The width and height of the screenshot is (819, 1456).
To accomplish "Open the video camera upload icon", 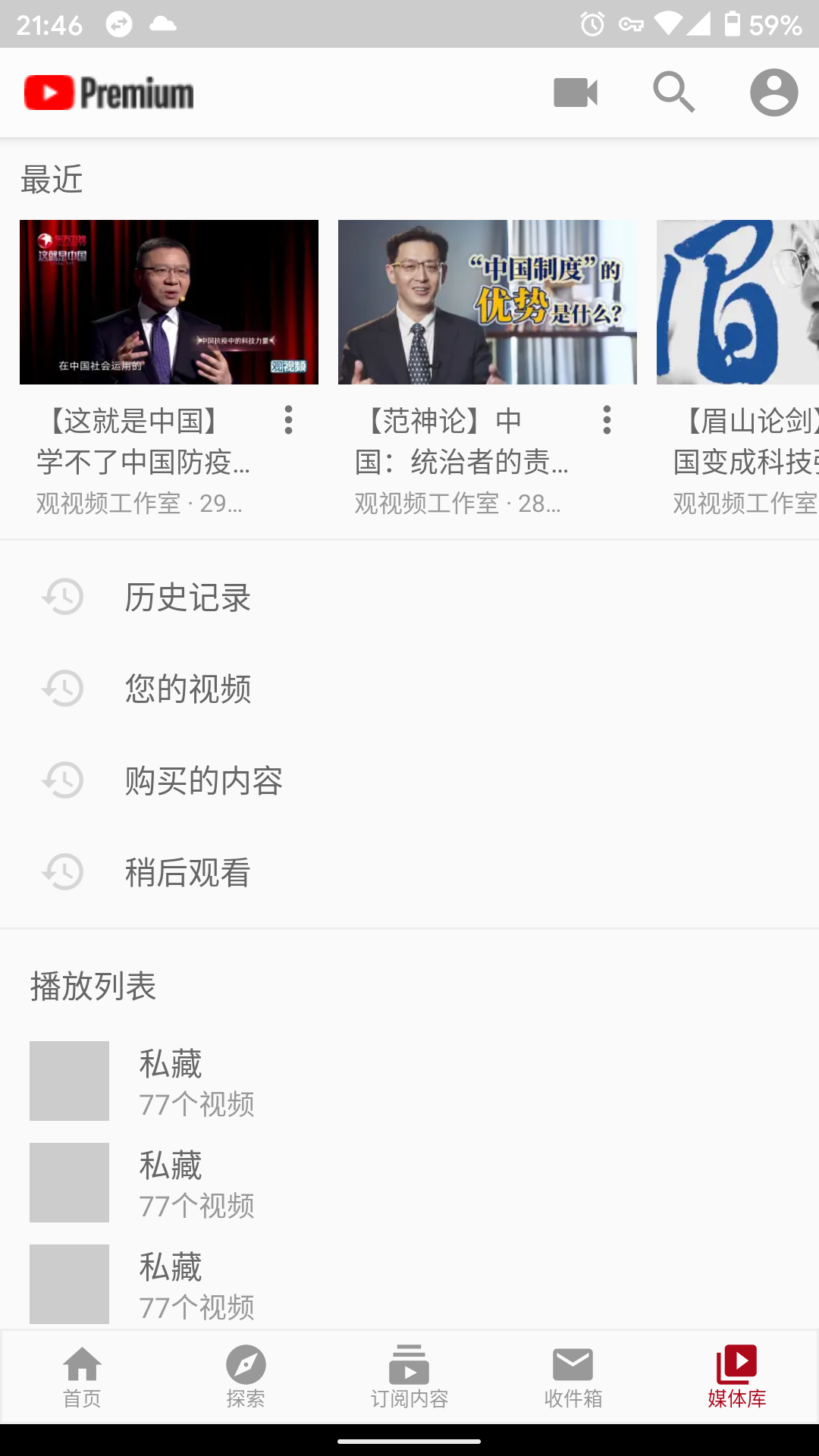I will coord(576,93).
